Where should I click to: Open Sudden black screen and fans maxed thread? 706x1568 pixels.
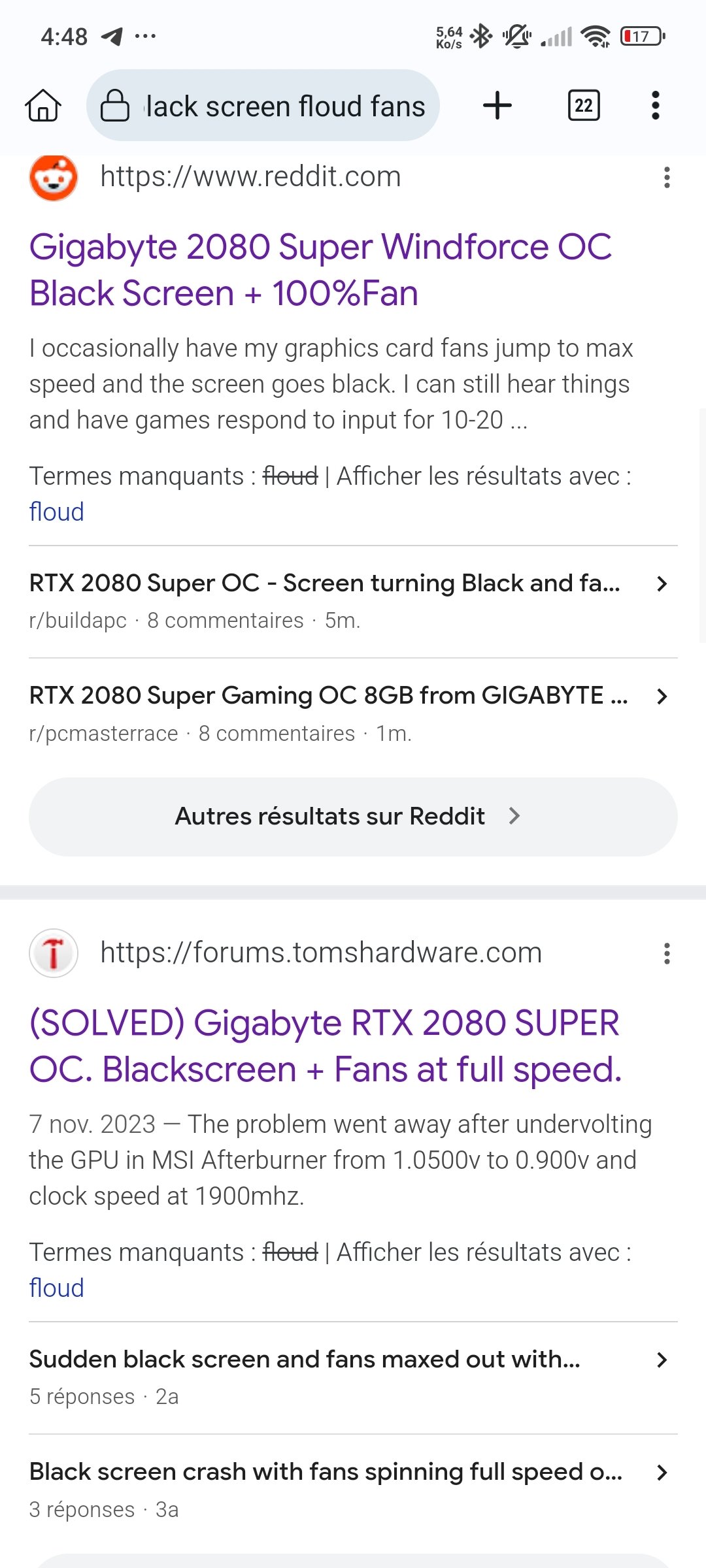(x=305, y=1360)
